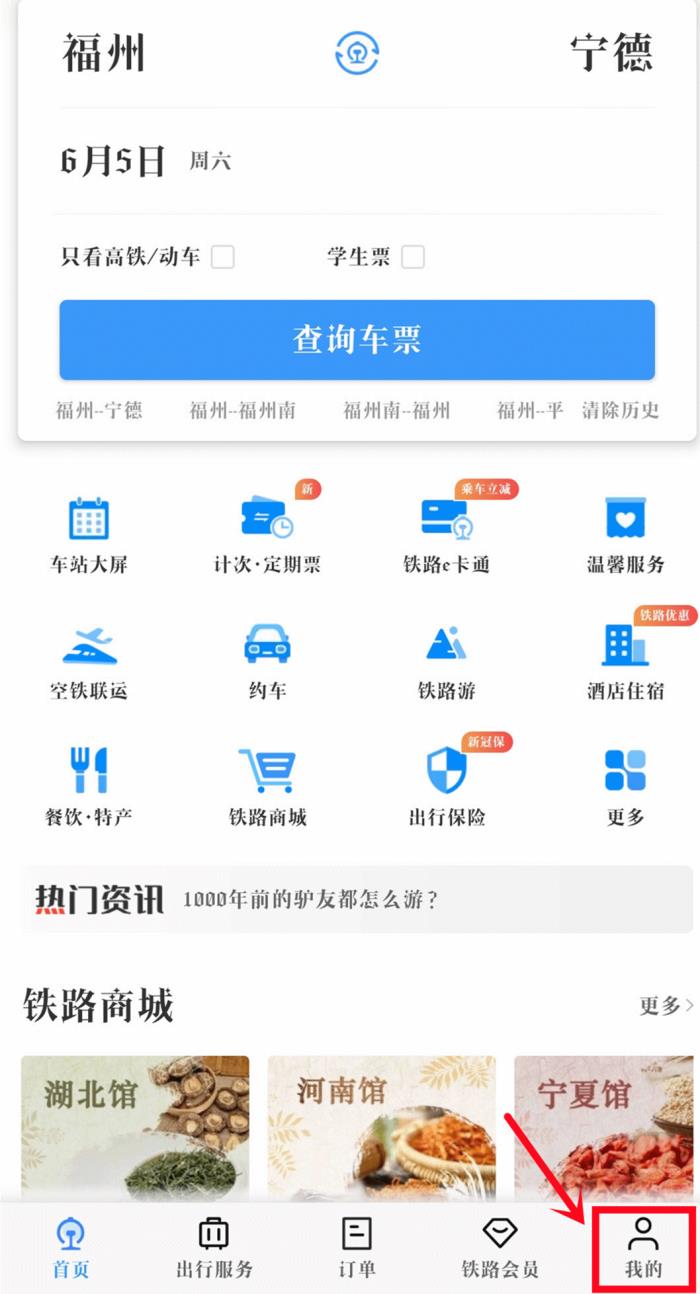This screenshot has width=700, height=1294.
Task: Open the 湖北馆 mall card
Action: coord(135,1125)
